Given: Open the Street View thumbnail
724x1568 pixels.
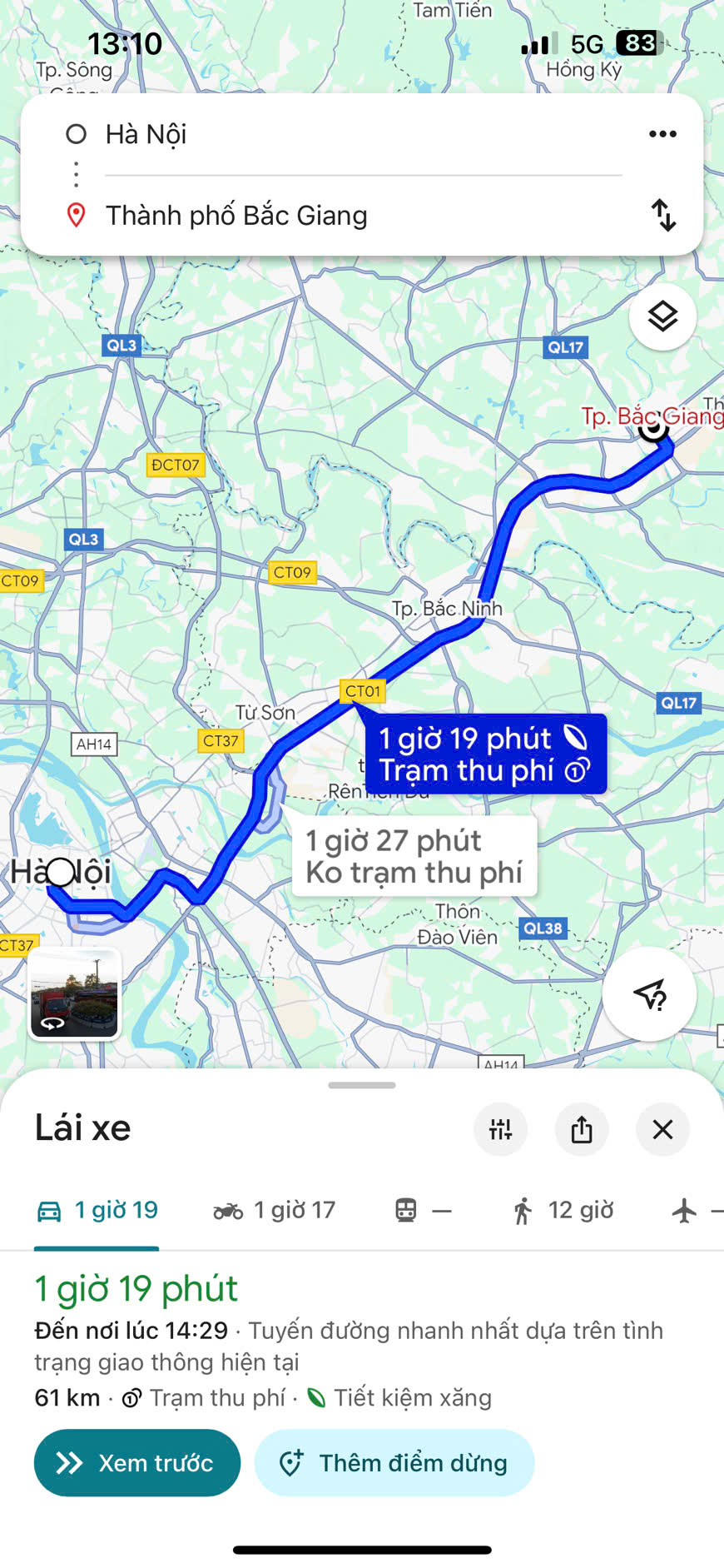Looking at the screenshot, I should click(x=75, y=994).
